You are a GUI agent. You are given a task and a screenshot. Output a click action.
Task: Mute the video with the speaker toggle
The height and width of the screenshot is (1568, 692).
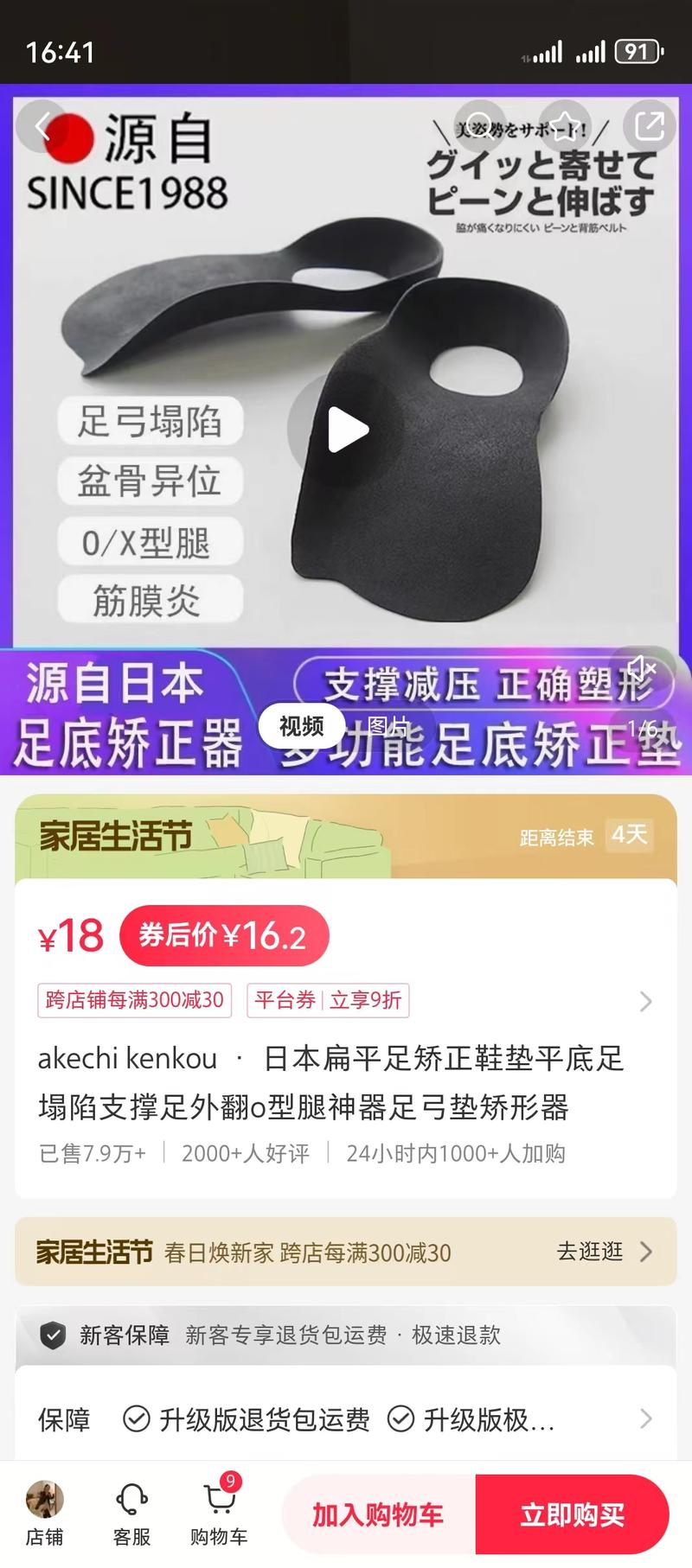pos(642,668)
